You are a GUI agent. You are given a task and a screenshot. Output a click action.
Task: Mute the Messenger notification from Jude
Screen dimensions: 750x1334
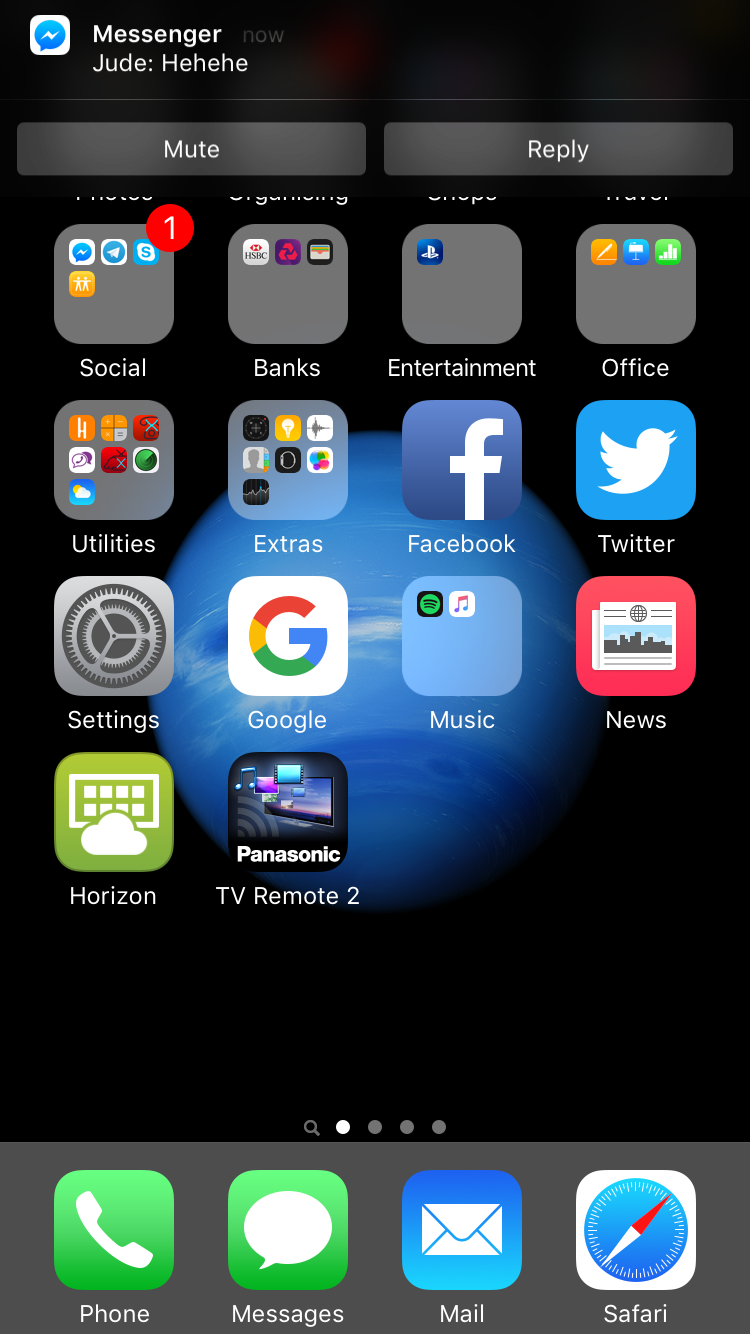(x=191, y=149)
